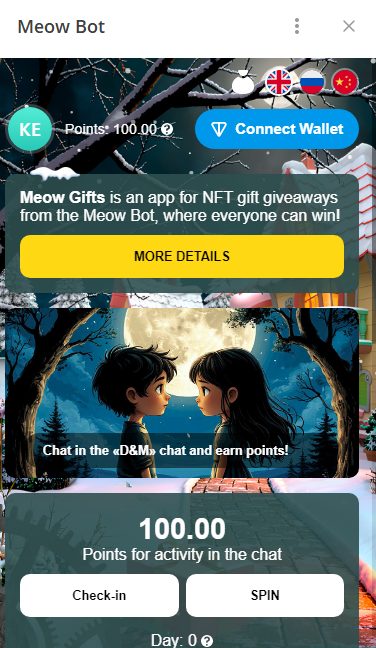This screenshot has height=648, width=376.
Task: Select the Russian flag language option
Action: [x=312, y=82]
